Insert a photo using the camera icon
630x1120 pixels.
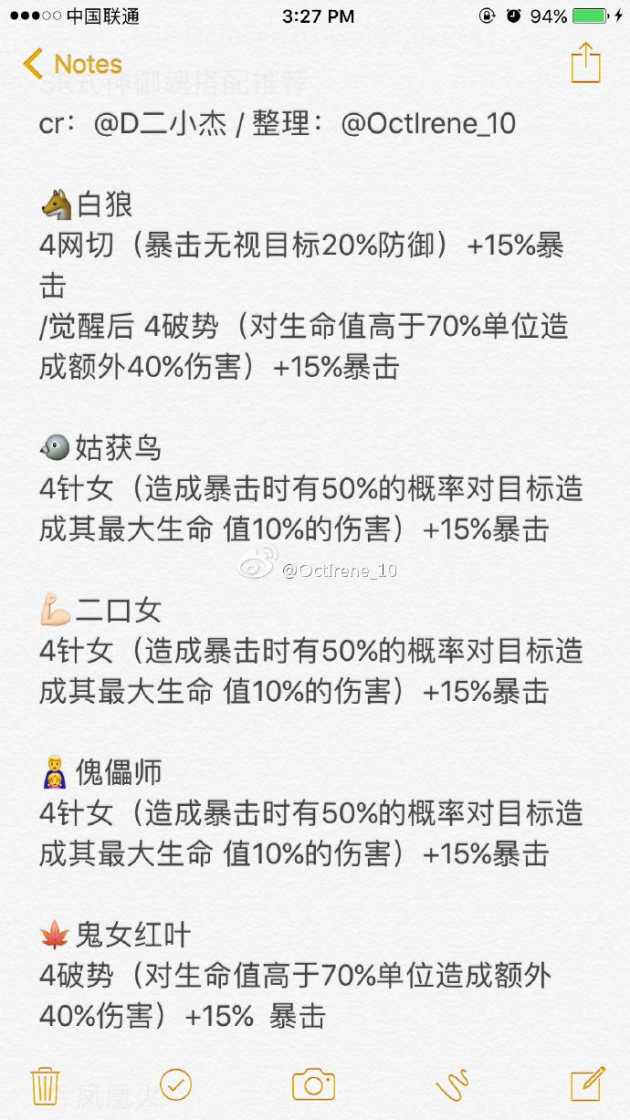point(313,1084)
